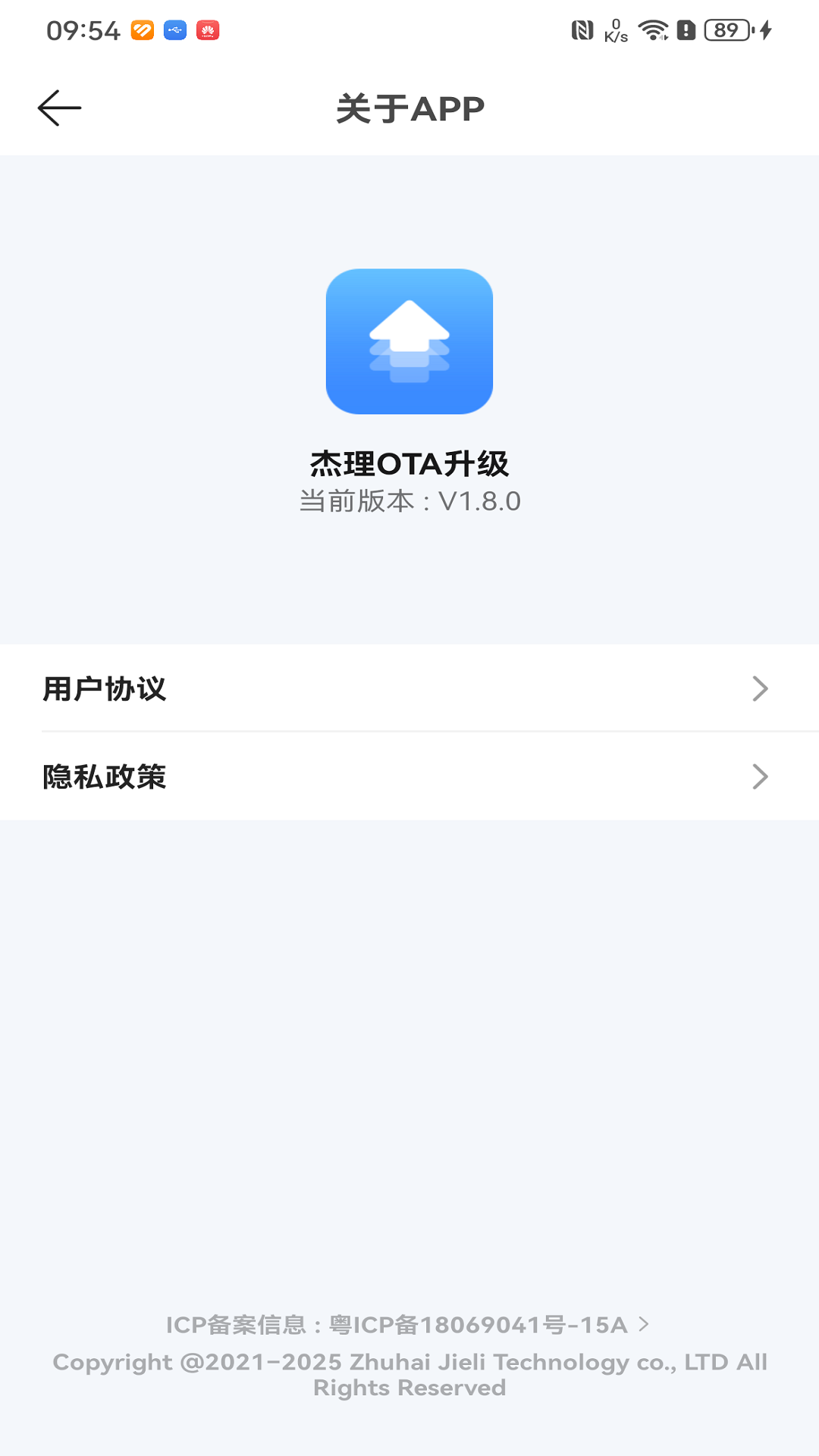Click the orange notification icon near the clock

(141, 30)
